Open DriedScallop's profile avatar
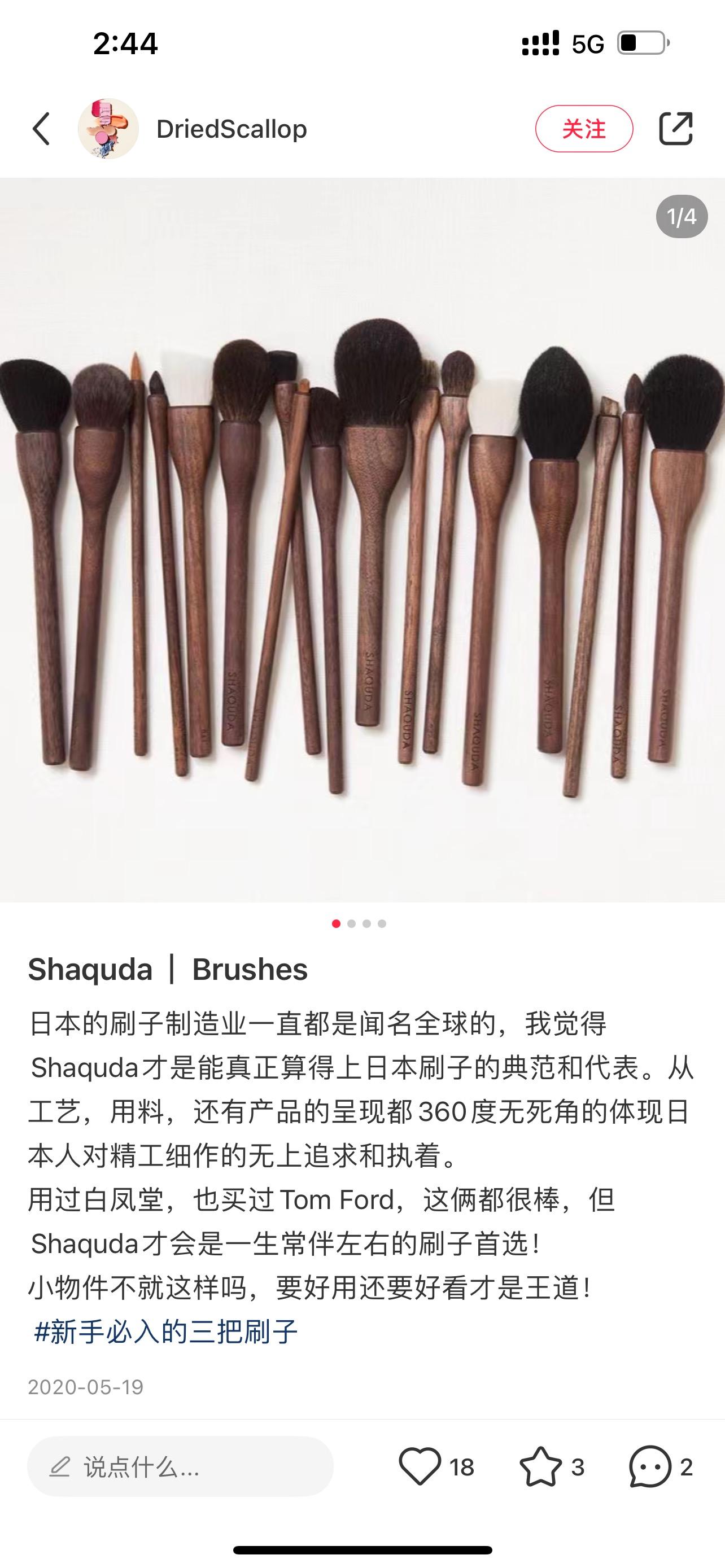The width and height of the screenshot is (725, 1568). coord(108,129)
